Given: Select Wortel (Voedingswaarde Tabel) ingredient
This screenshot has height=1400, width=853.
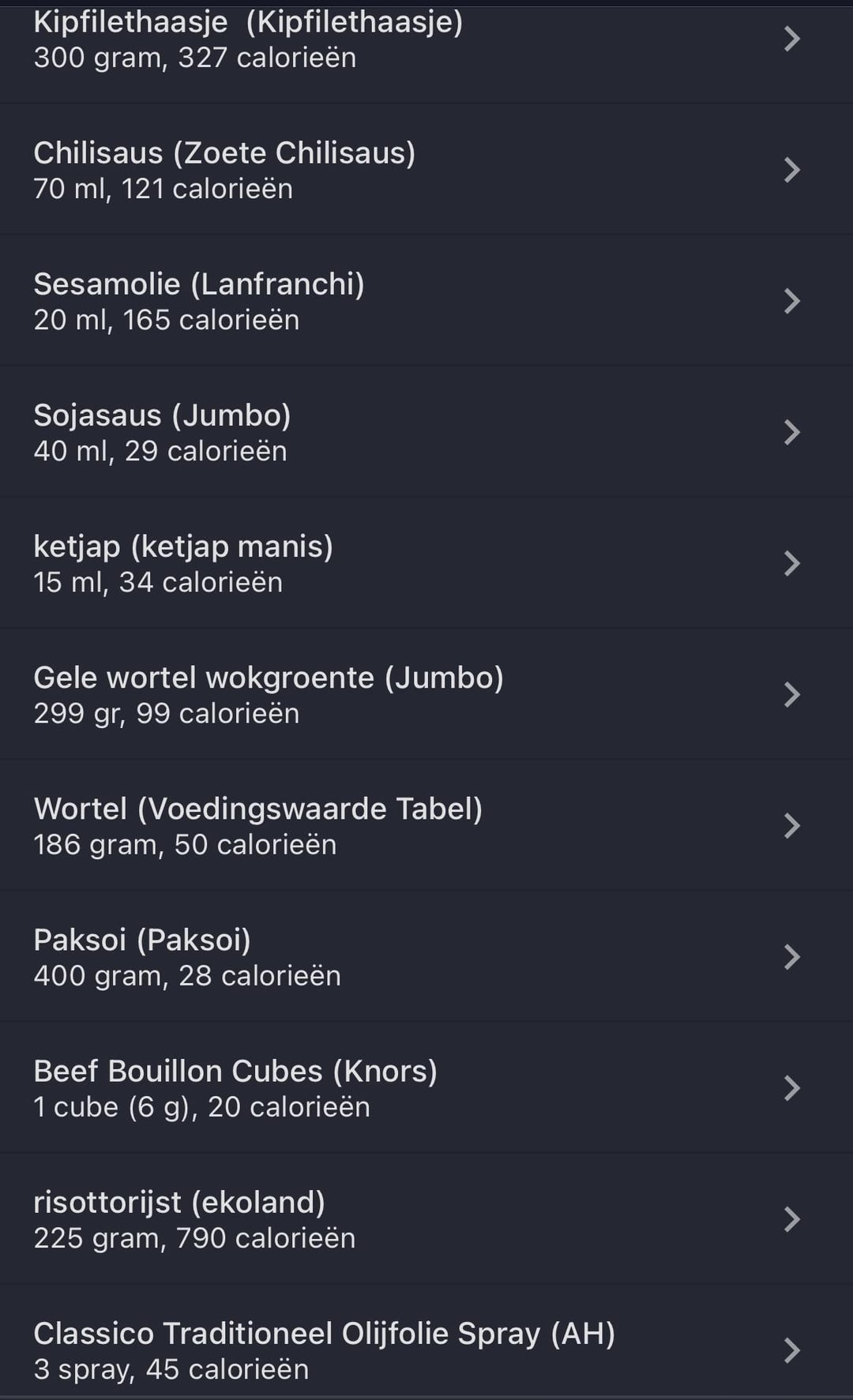Looking at the screenshot, I should pos(426,825).
